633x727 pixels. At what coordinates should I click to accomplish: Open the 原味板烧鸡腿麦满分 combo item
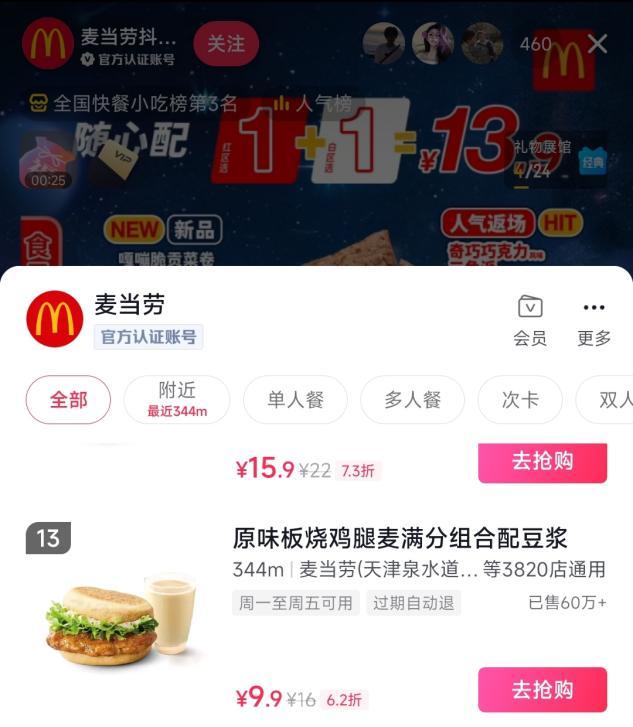coord(400,539)
